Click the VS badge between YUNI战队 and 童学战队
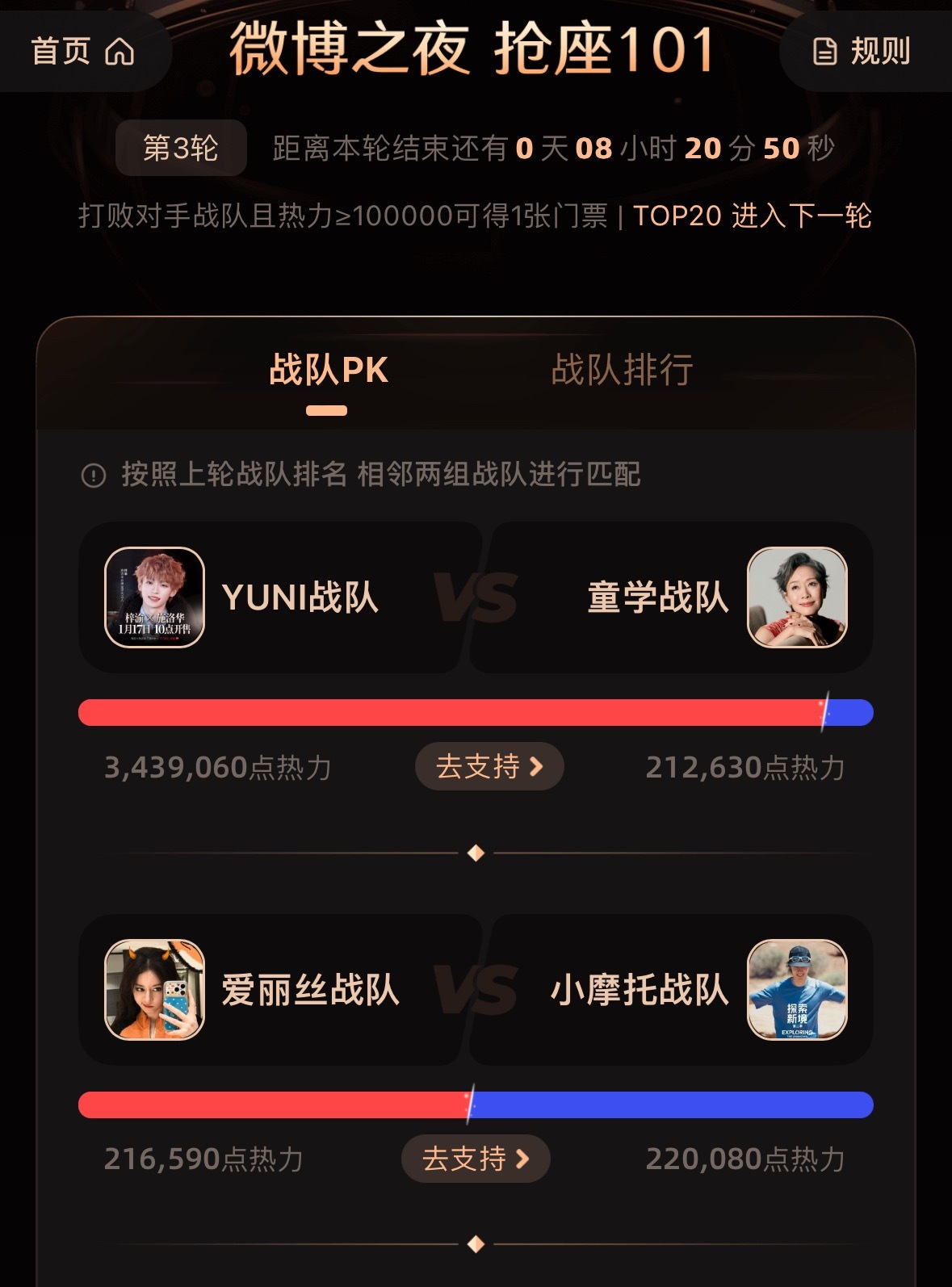952x1287 pixels. coord(476,594)
